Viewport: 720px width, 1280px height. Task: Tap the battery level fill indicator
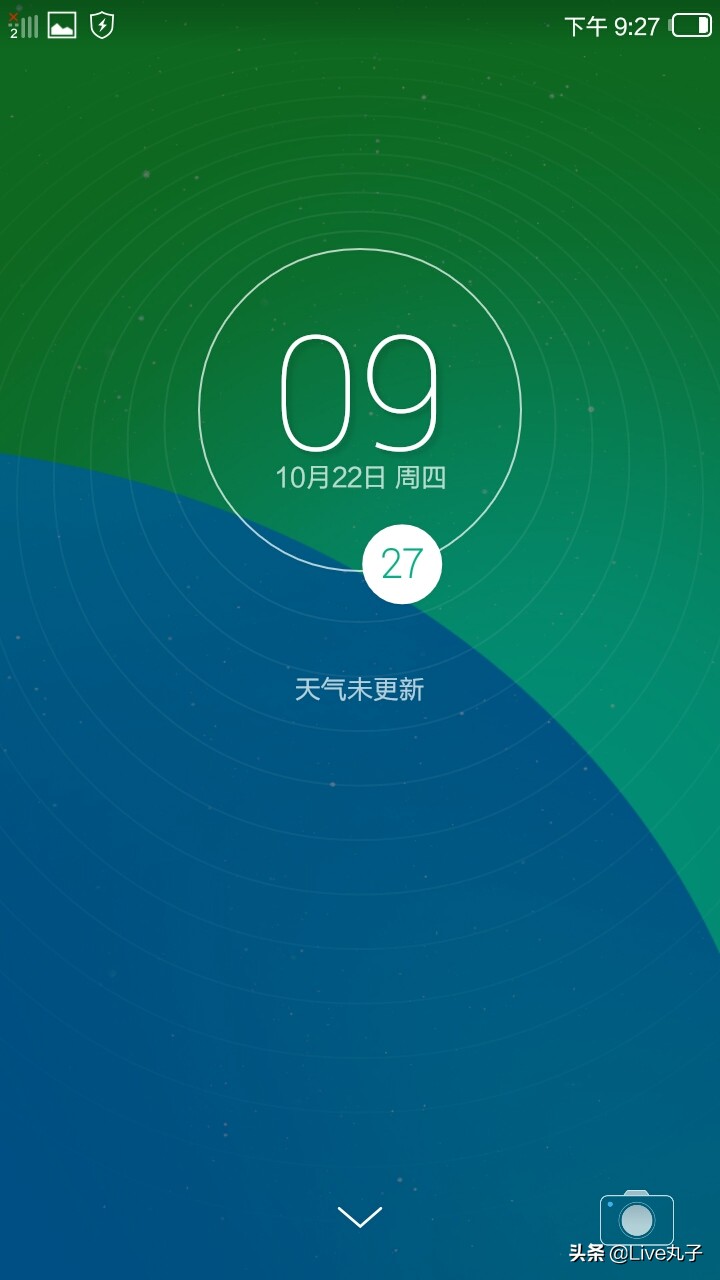(705, 25)
